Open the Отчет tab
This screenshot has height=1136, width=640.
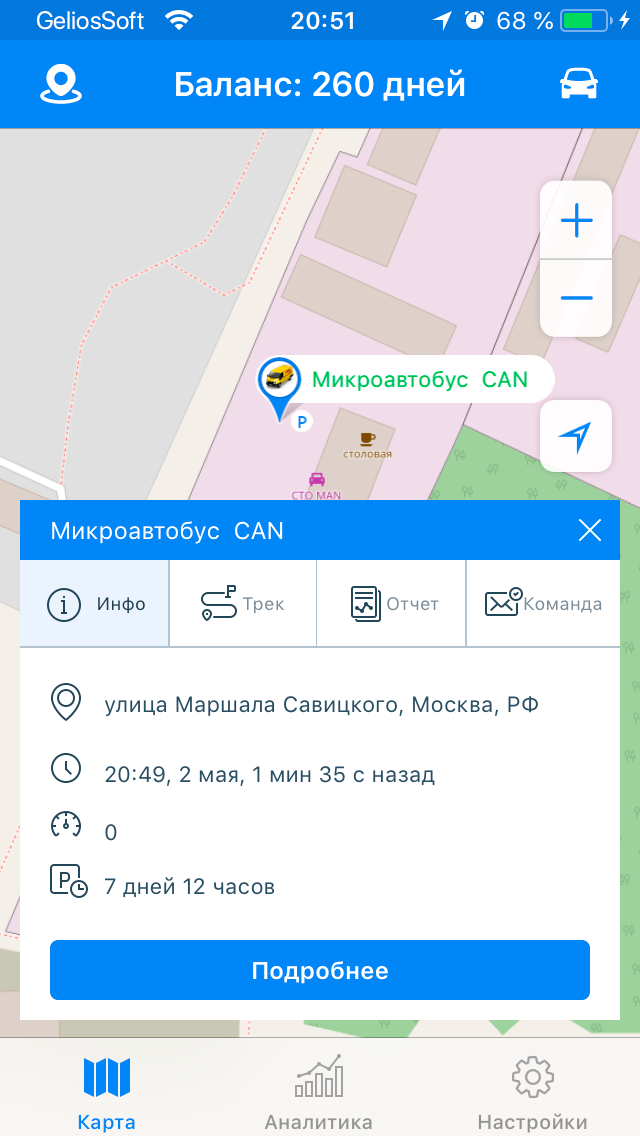click(392, 603)
